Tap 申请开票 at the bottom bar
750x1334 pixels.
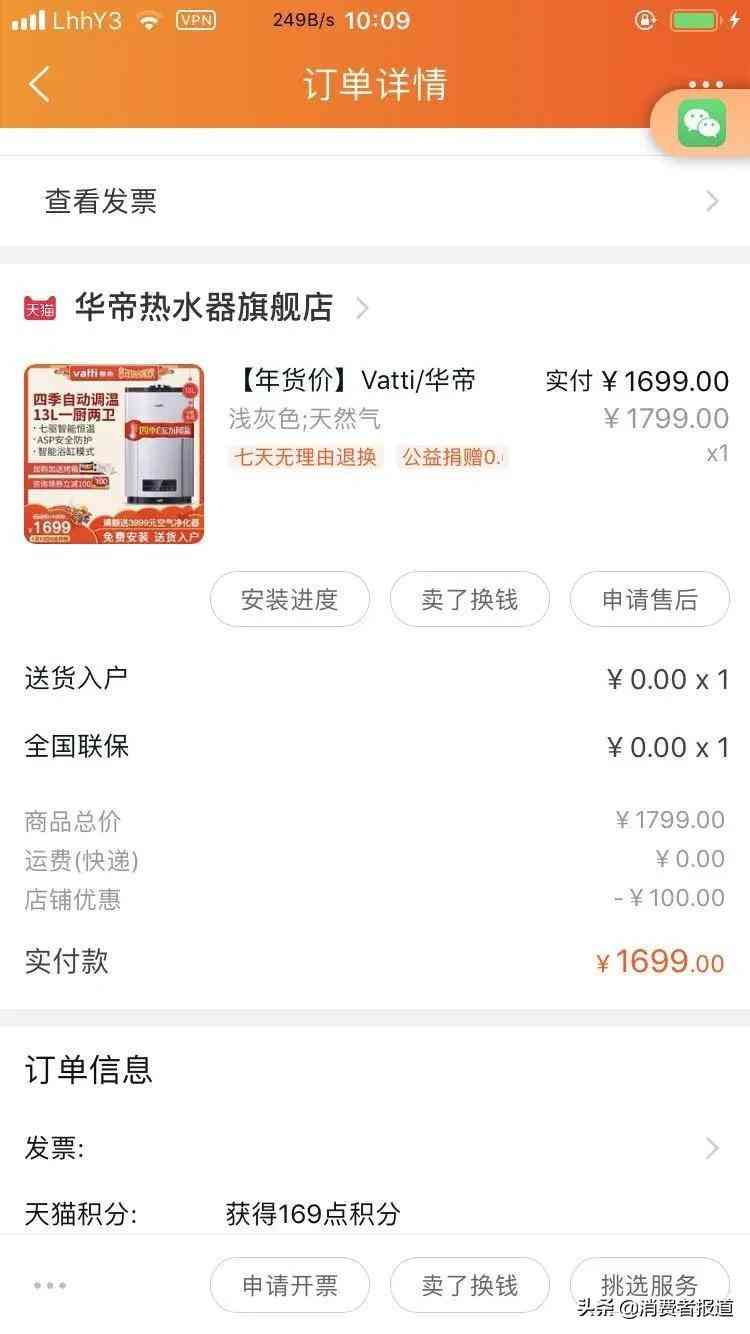[x=290, y=1285]
